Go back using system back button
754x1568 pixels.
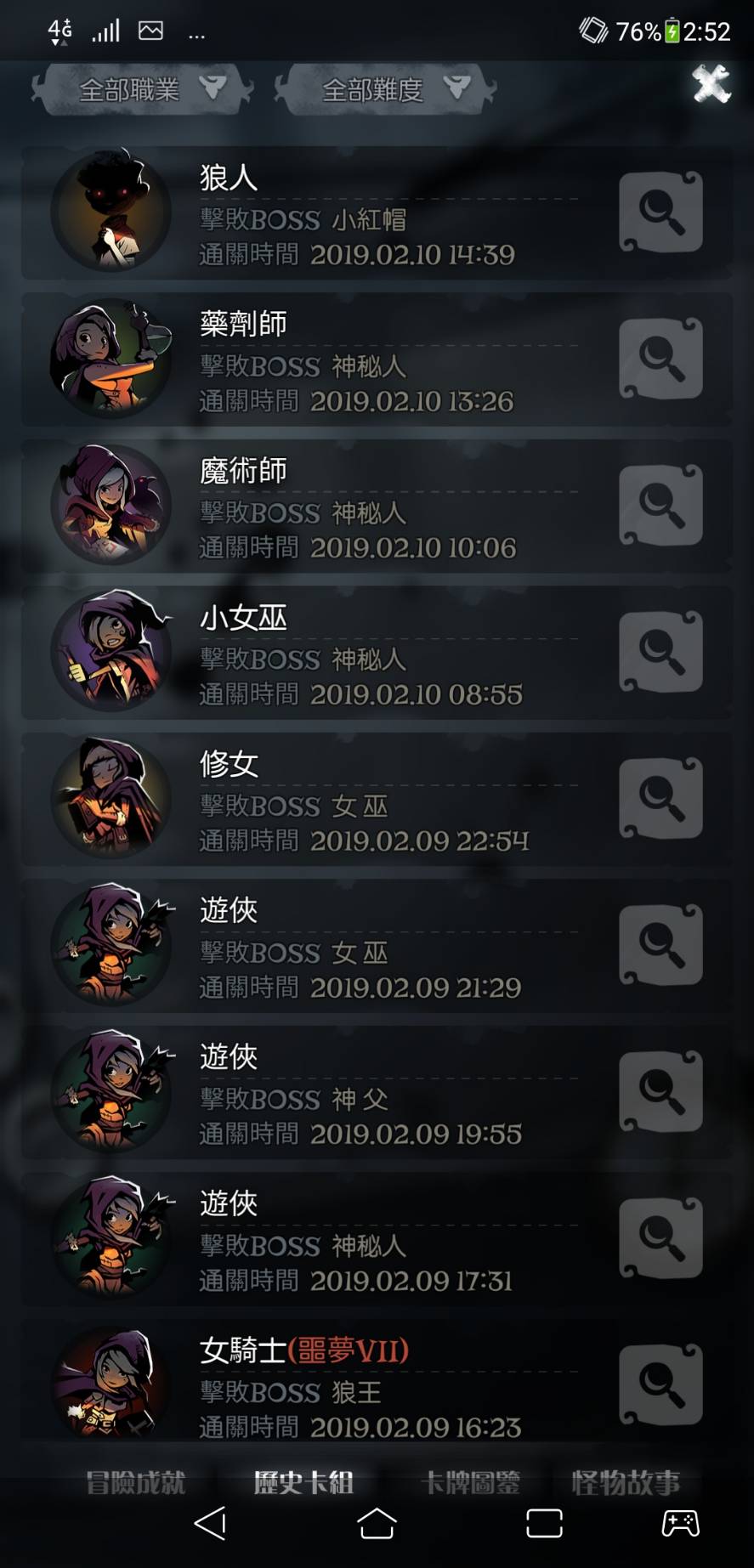(210, 1523)
